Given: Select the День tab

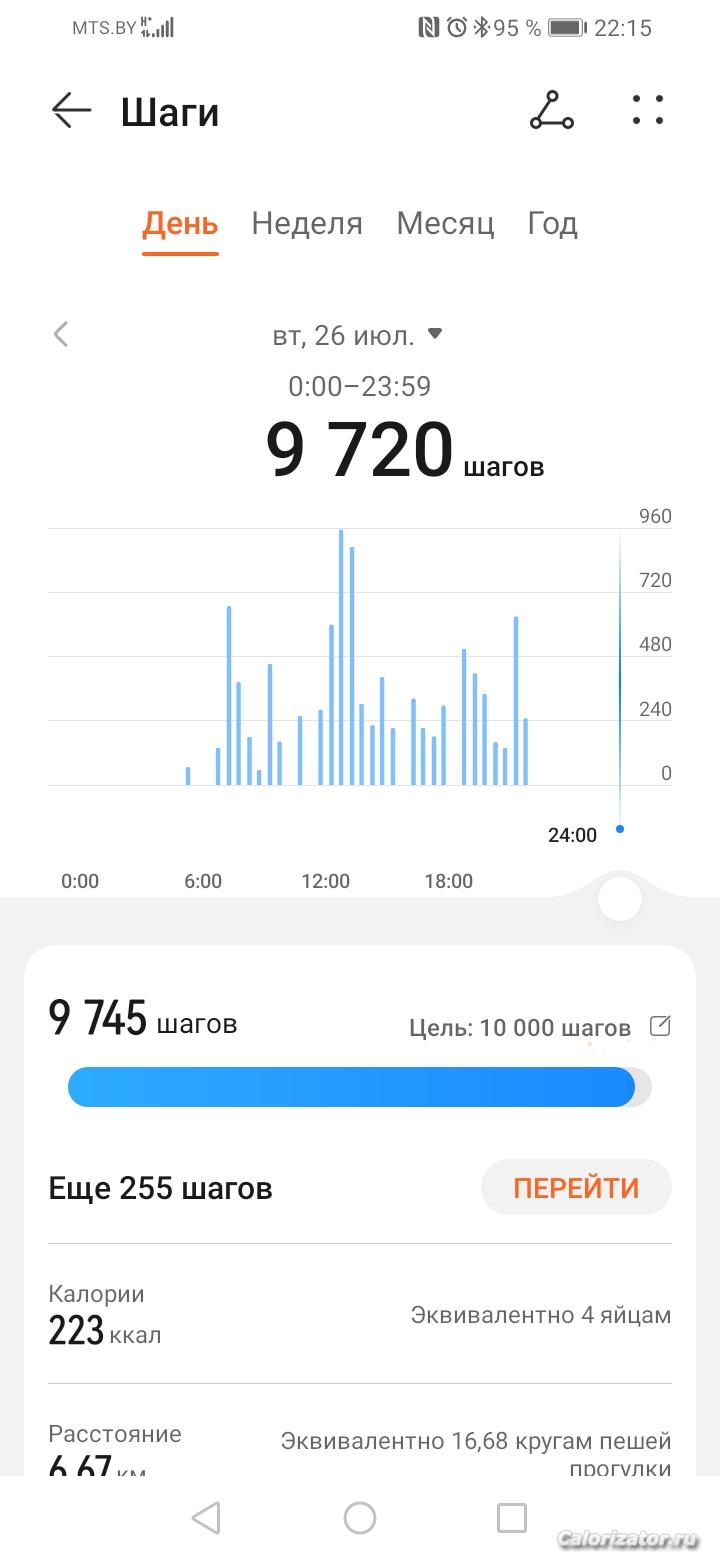Looking at the screenshot, I should click(180, 223).
